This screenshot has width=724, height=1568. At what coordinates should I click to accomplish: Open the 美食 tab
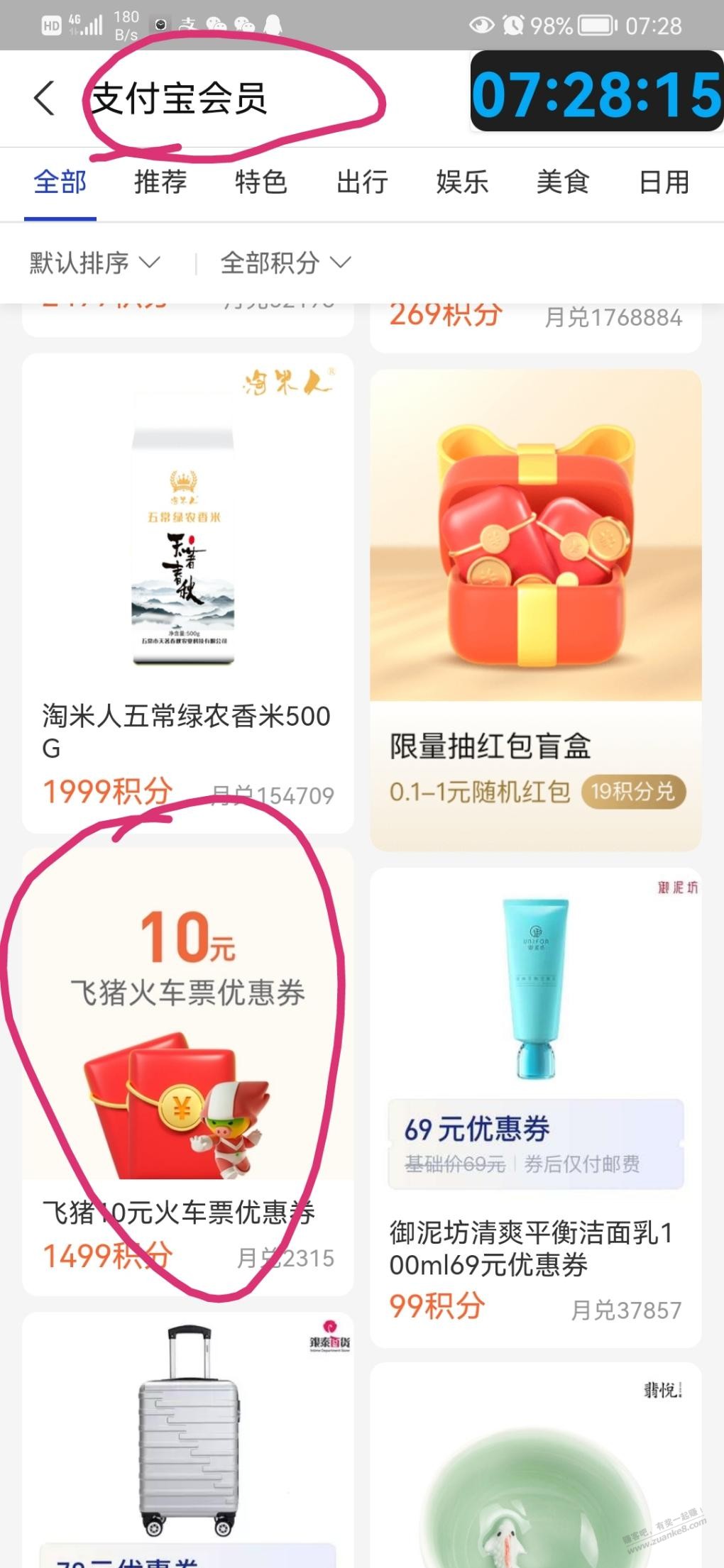pyautogui.click(x=563, y=182)
